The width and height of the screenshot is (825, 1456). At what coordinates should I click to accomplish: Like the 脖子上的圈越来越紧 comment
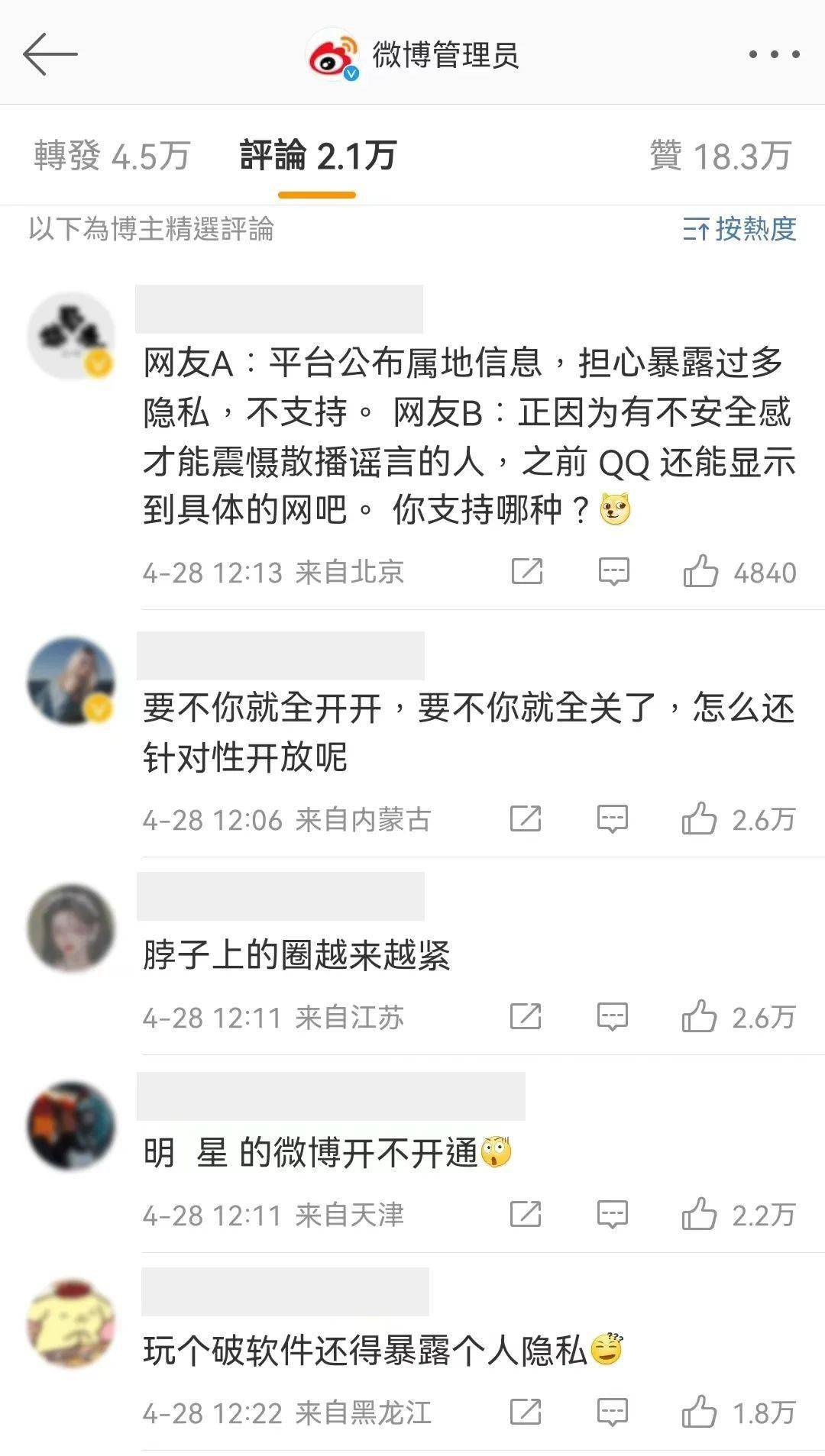tap(699, 1017)
